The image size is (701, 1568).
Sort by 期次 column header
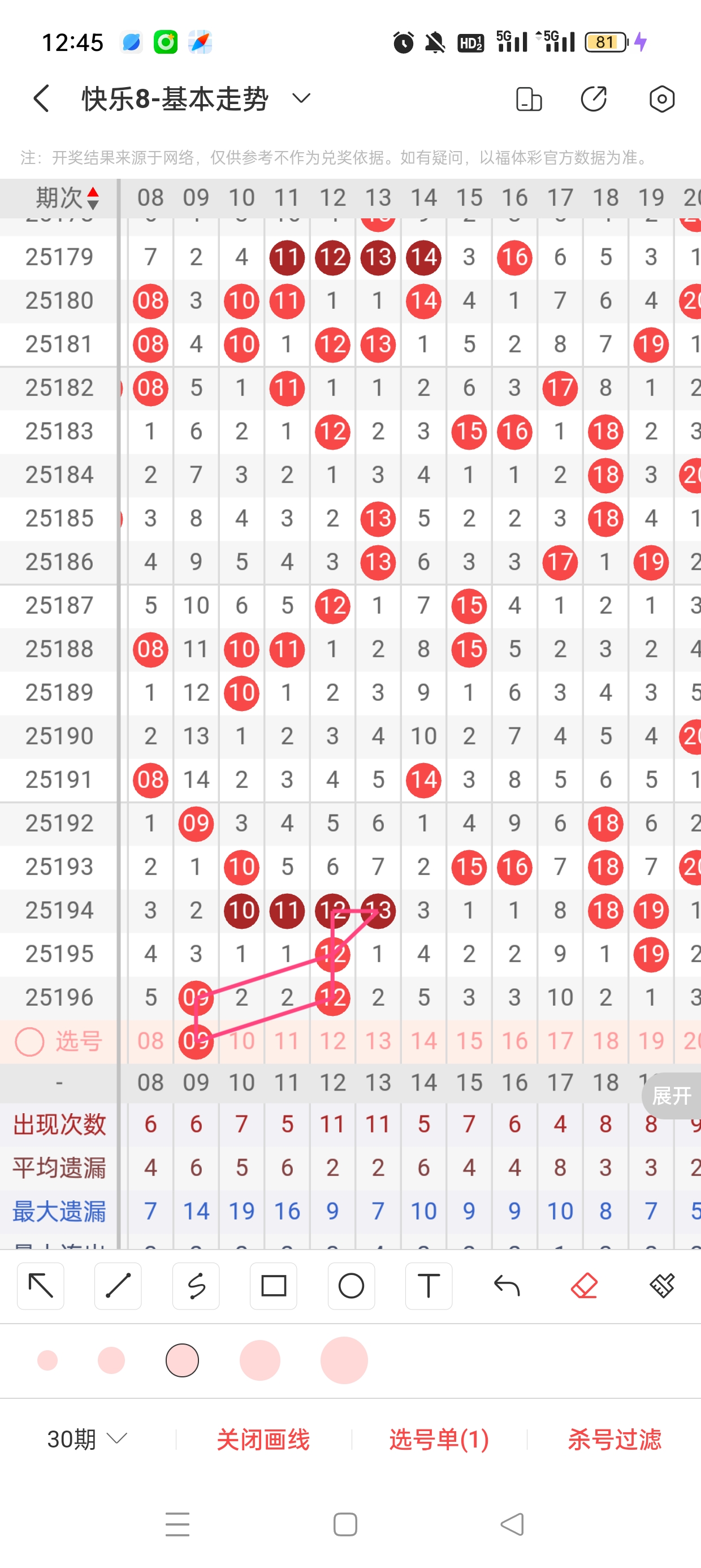66,198
